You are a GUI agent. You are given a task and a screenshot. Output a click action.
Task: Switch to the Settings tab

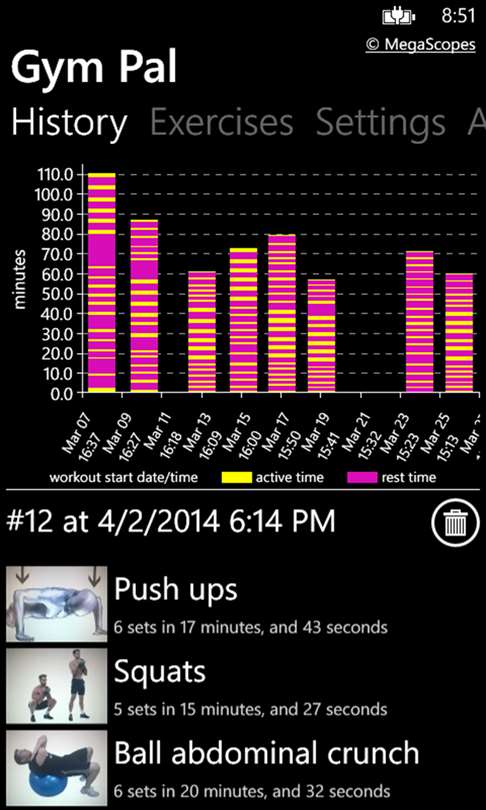380,123
